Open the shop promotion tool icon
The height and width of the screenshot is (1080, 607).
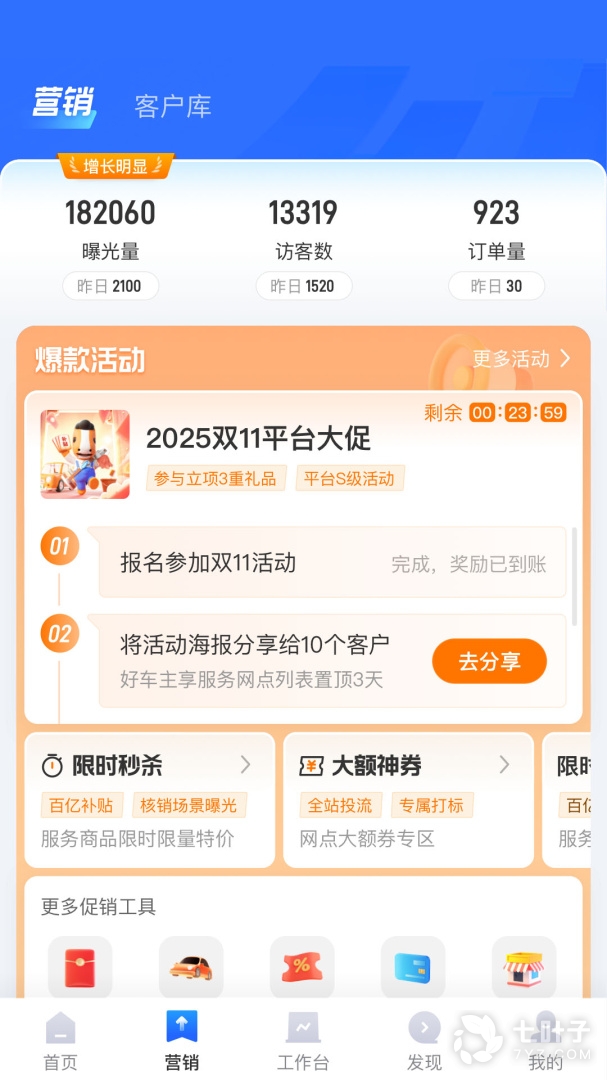pyautogui.click(x=524, y=967)
